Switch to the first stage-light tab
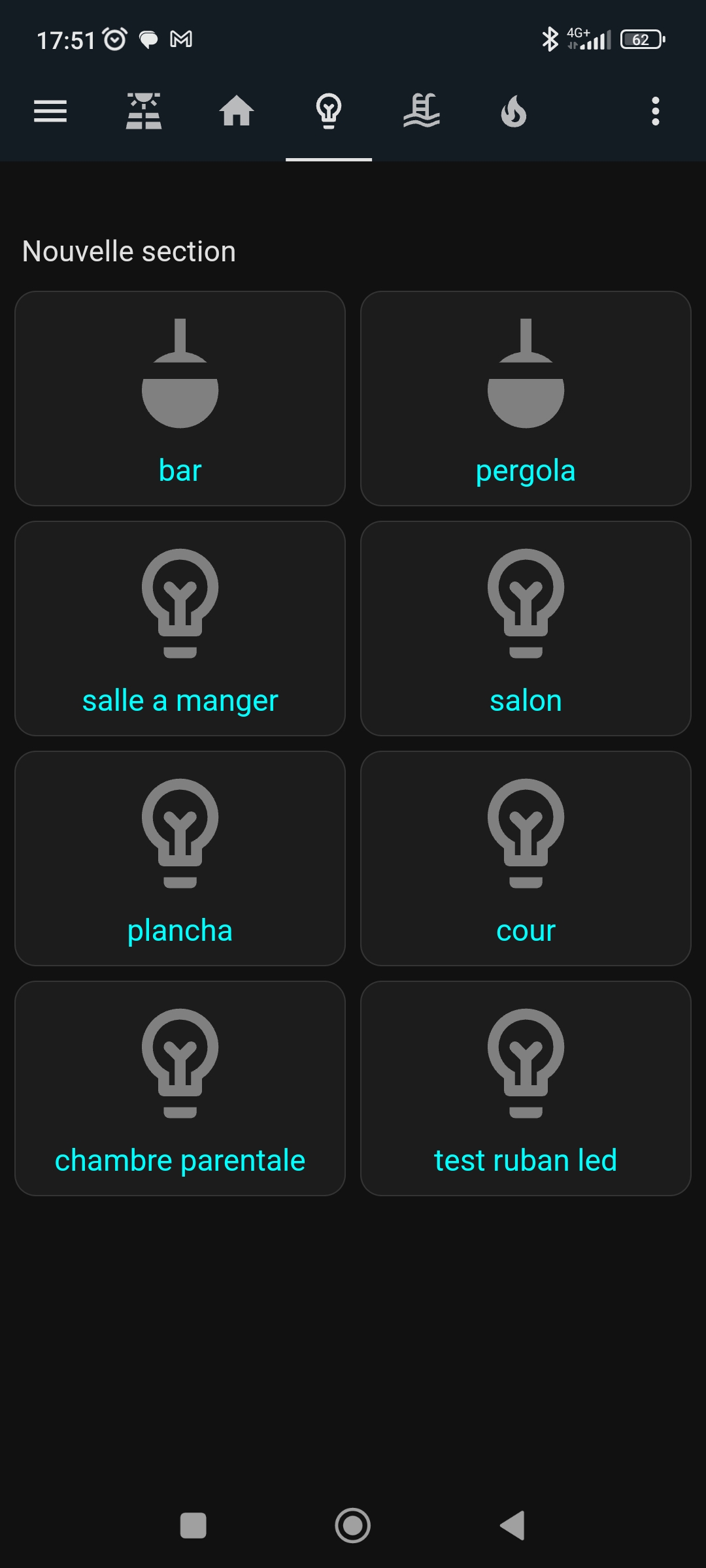706x1568 pixels. (x=144, y=111)
